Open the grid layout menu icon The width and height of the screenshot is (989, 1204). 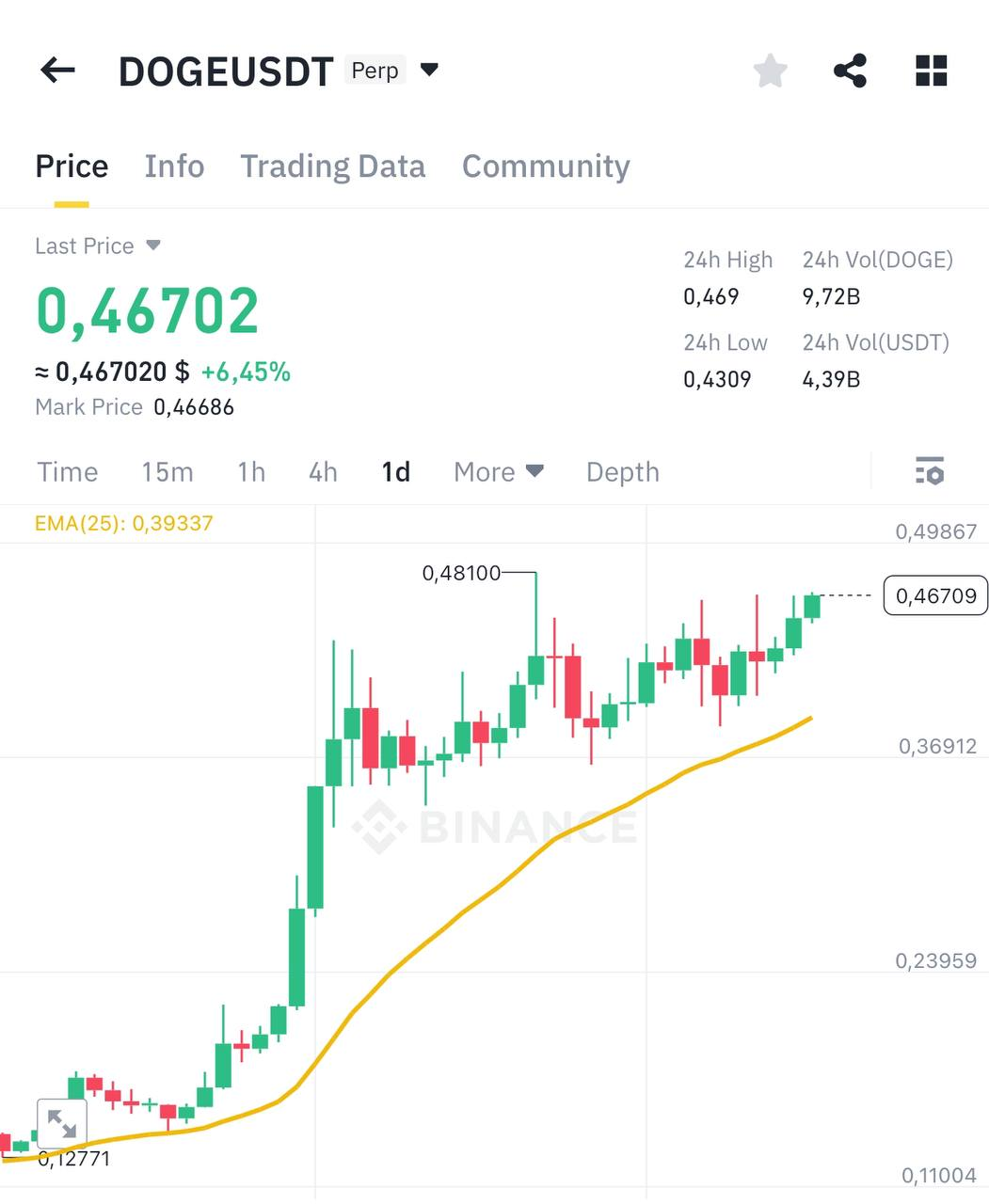click(x=931, y=71)
